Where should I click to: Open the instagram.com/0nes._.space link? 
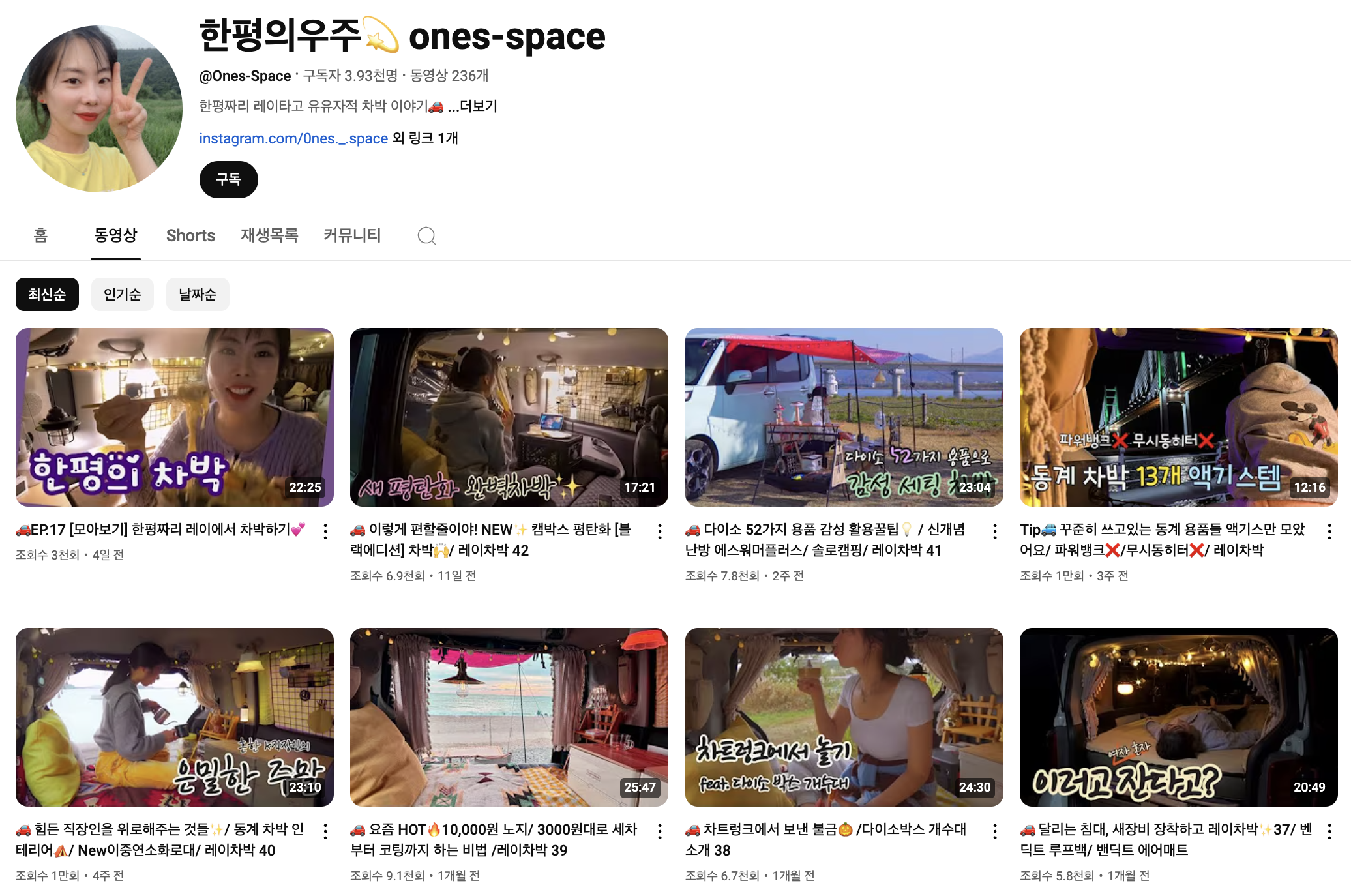pyautogui.click(x=293, y=138)
